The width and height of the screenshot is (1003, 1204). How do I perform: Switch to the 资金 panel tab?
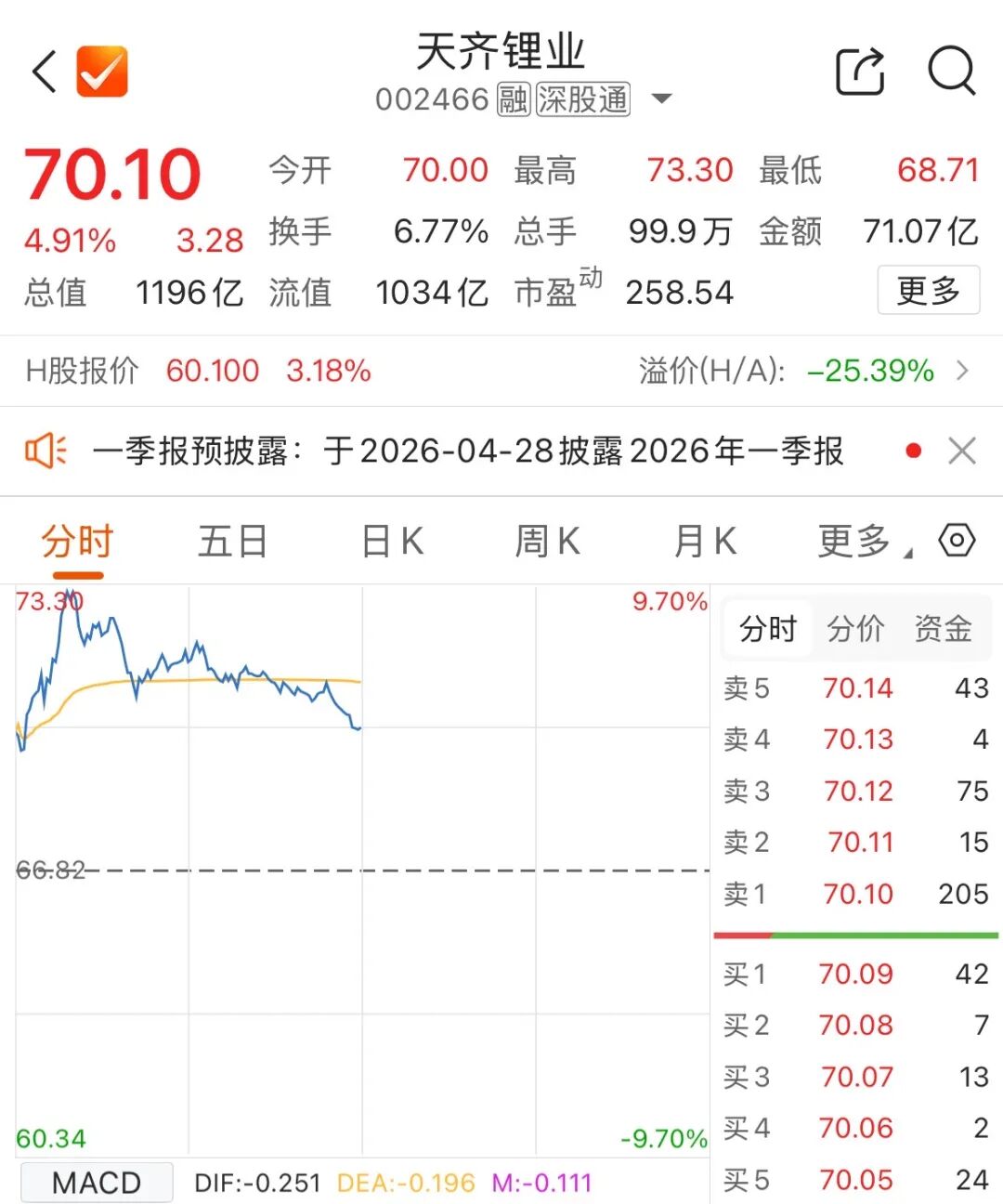coord(943,629)
